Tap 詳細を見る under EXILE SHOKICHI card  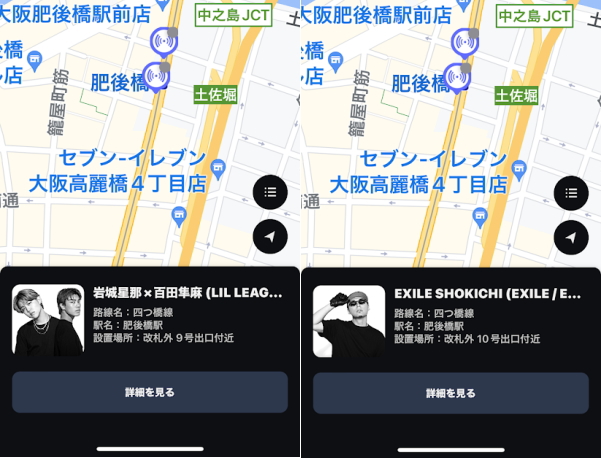(450, 393)
